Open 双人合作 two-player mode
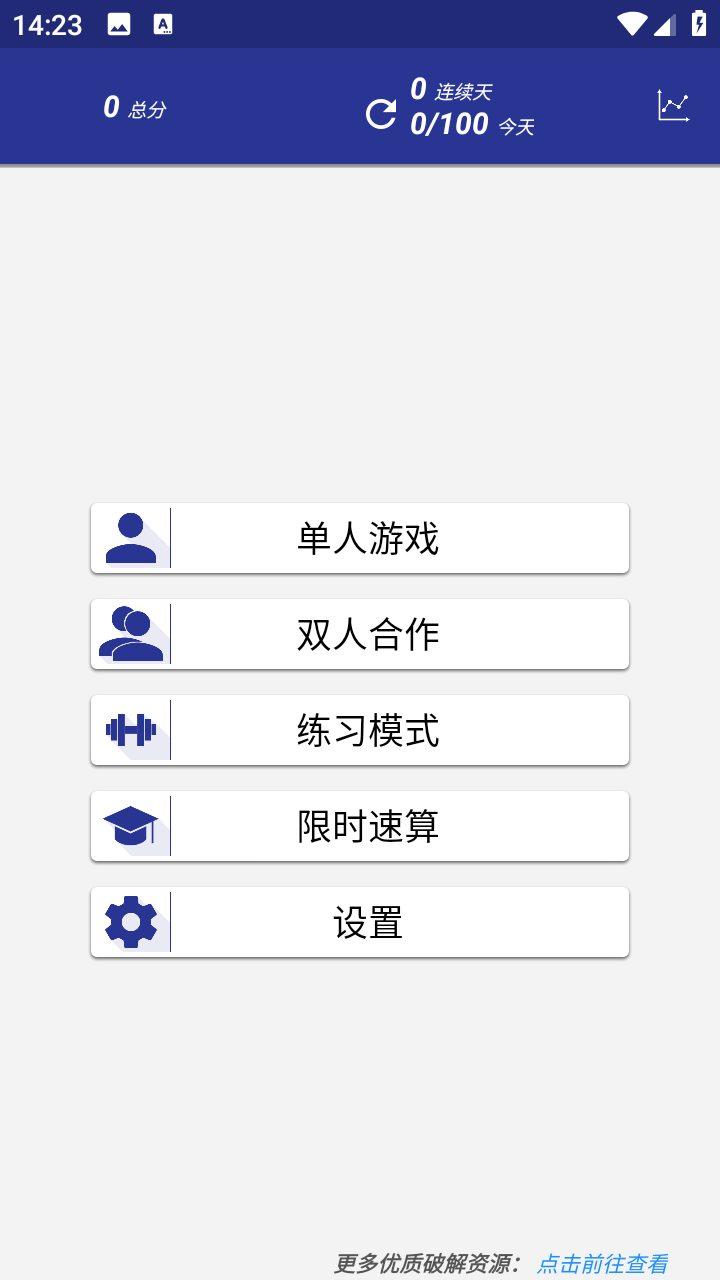Screen dimensions: 720x1280 (360, 634)
